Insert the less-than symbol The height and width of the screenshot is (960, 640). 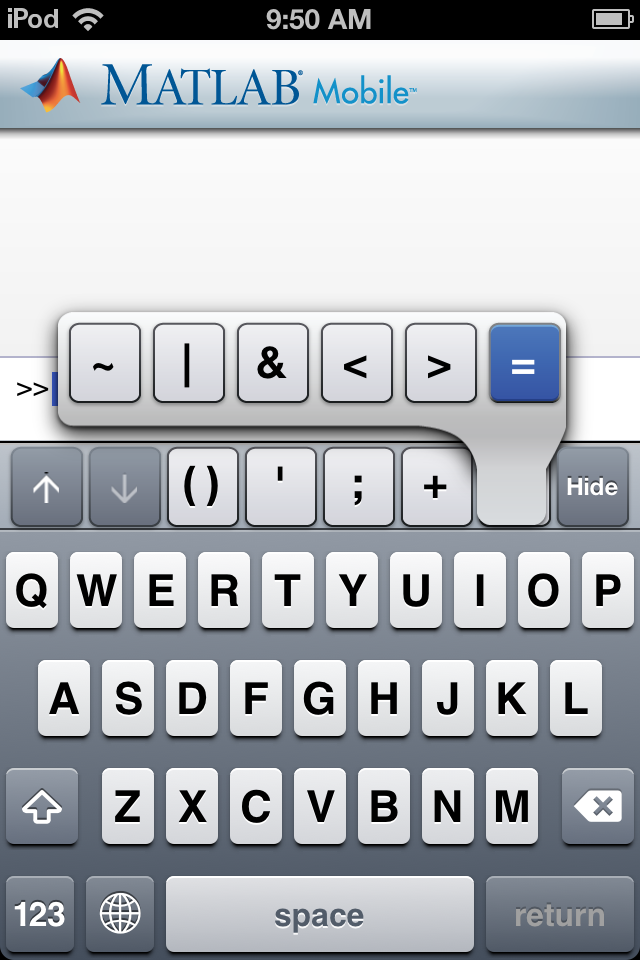[356, 363]
